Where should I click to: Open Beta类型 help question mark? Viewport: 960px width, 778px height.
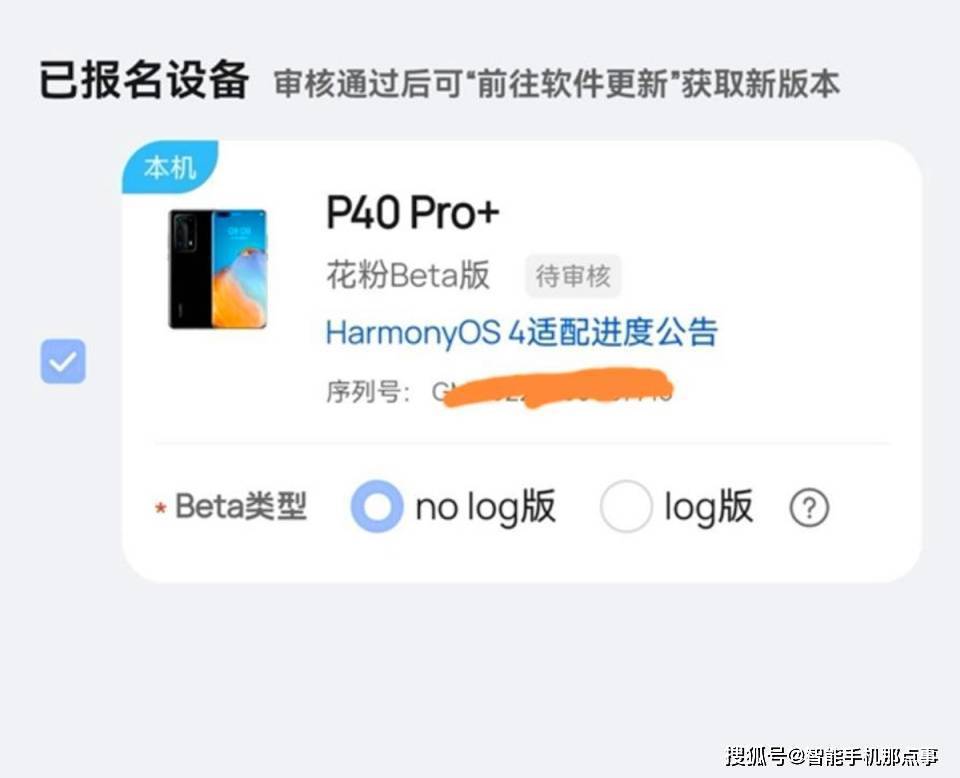(x=809, y=508)
